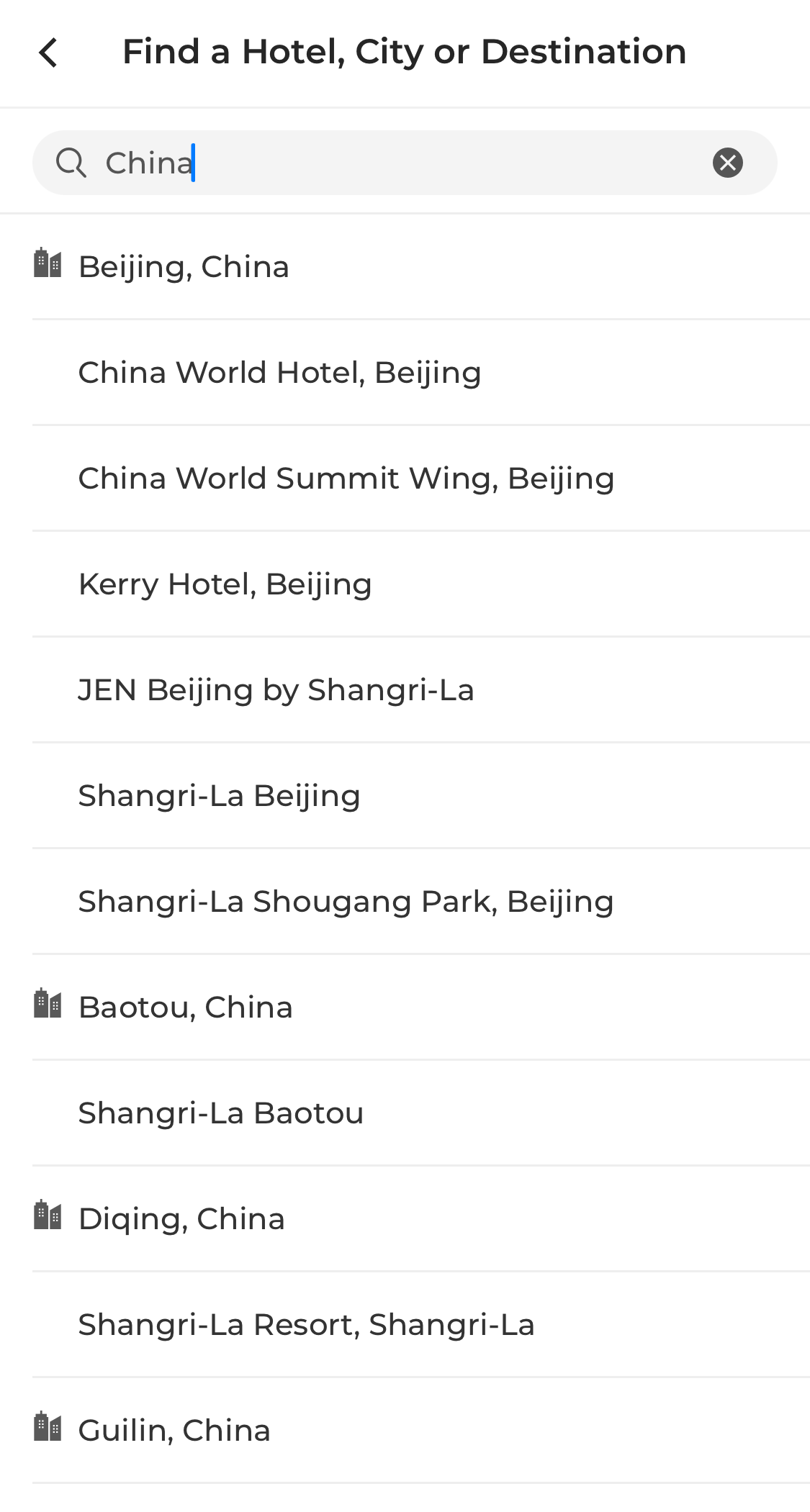Click the building icon beside Guilin, China
The height and width of the screenshot is (1512, 810).
click(x=47, y=1429)
